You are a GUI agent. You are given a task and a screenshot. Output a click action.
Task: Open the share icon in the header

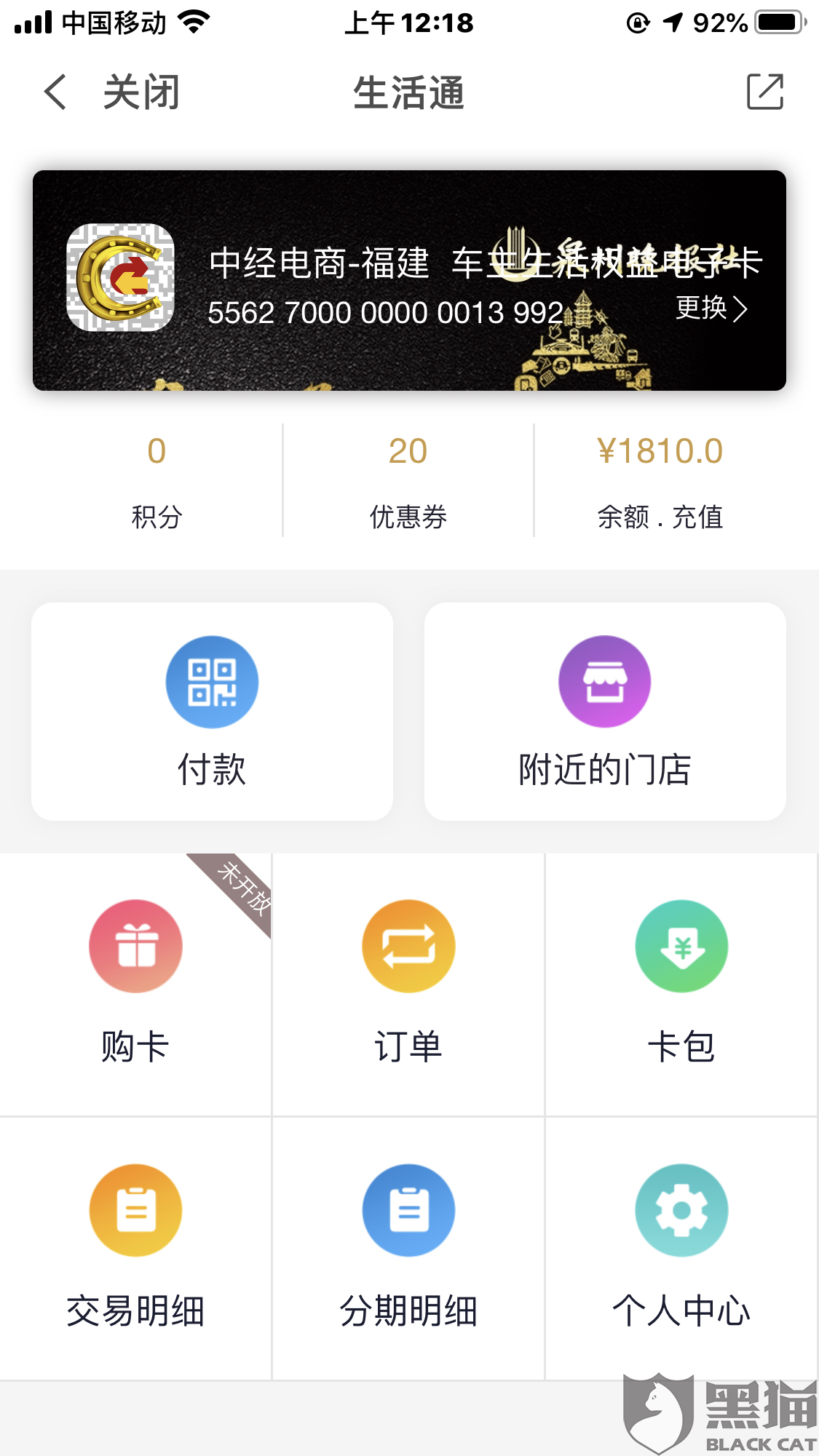pos(765,92)
